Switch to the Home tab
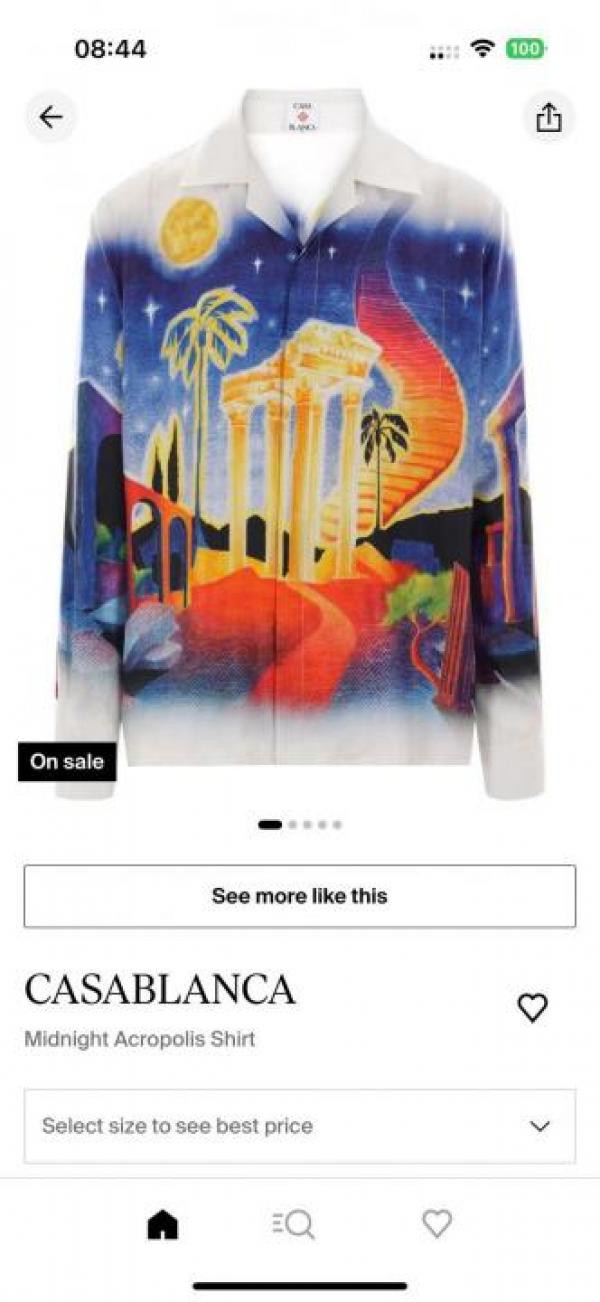The image size is (600, 1302). tap(162, 1224)
